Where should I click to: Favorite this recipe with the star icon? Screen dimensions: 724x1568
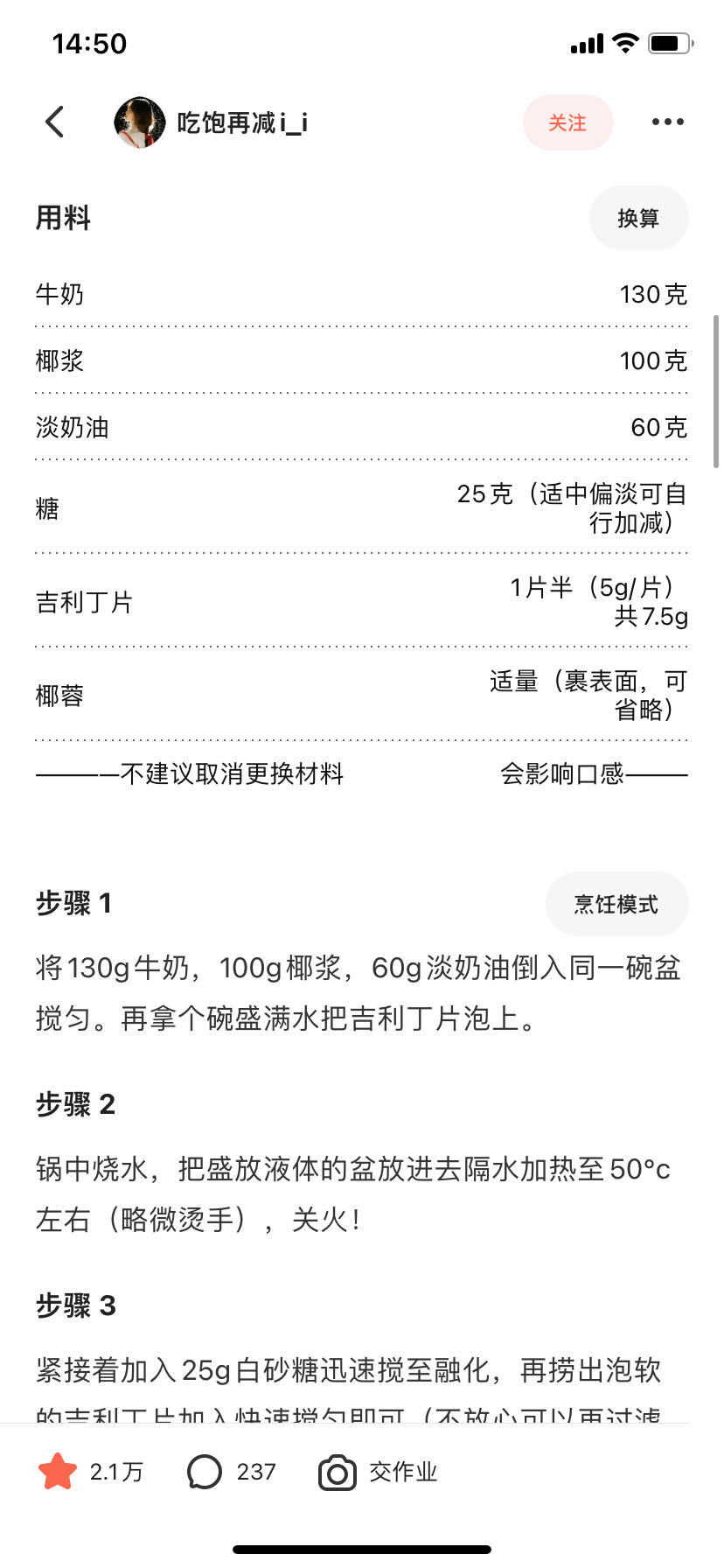tap(58, 1472)
